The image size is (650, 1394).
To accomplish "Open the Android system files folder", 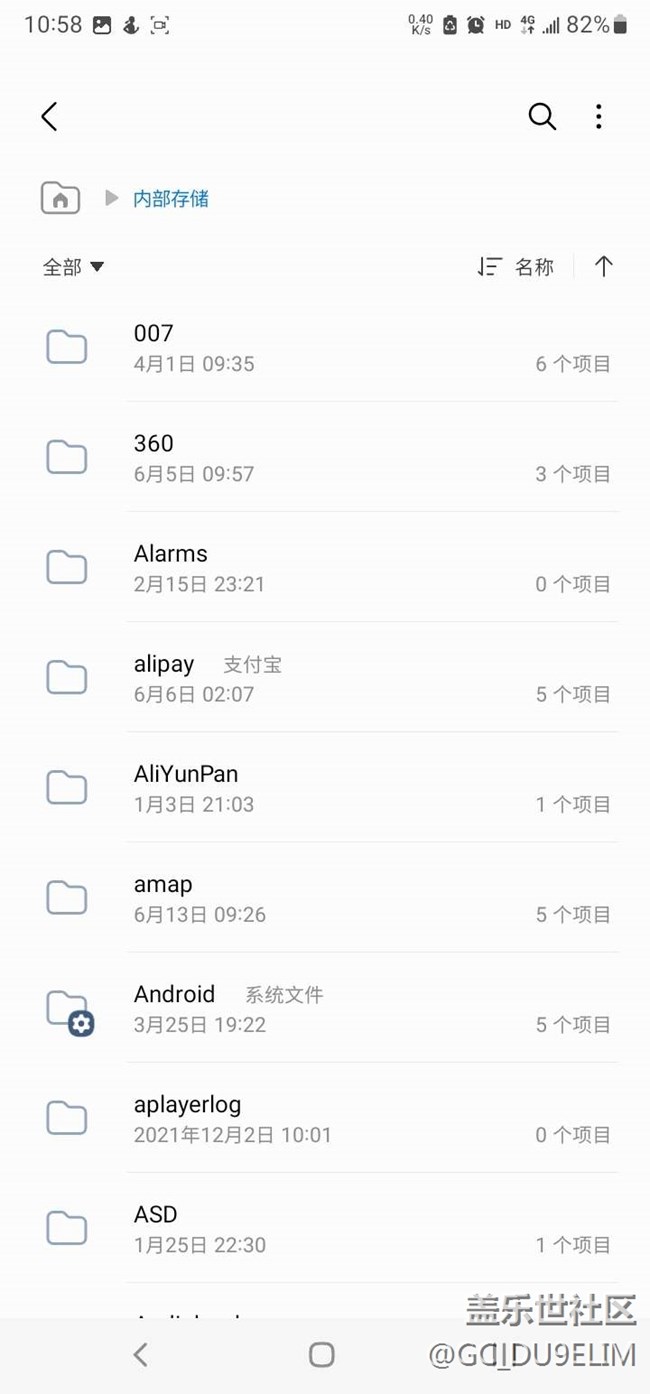I will (x=325, y=1008).
